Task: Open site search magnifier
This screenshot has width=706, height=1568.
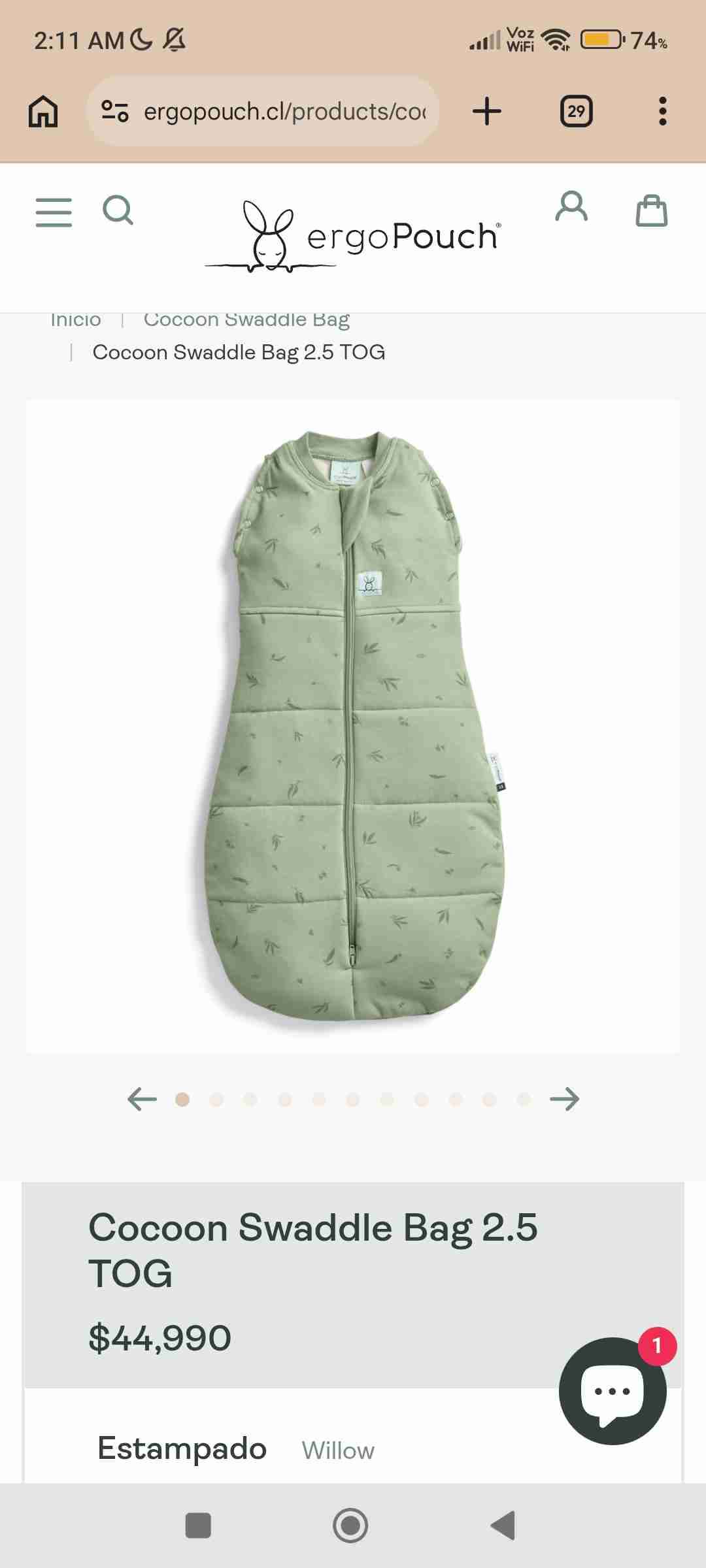Action: (x=118, y=210)
